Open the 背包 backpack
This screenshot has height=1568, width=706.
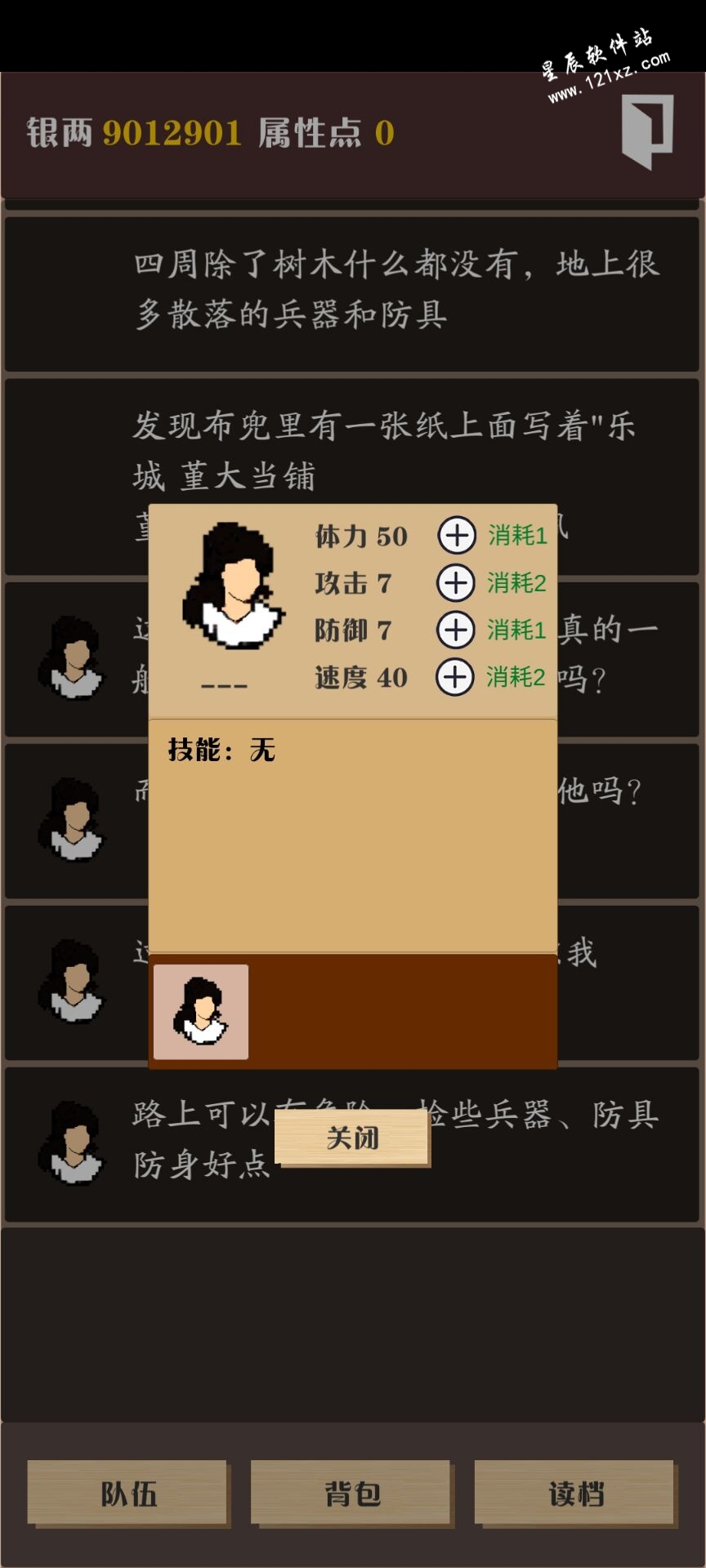(x=351, y=1494)
